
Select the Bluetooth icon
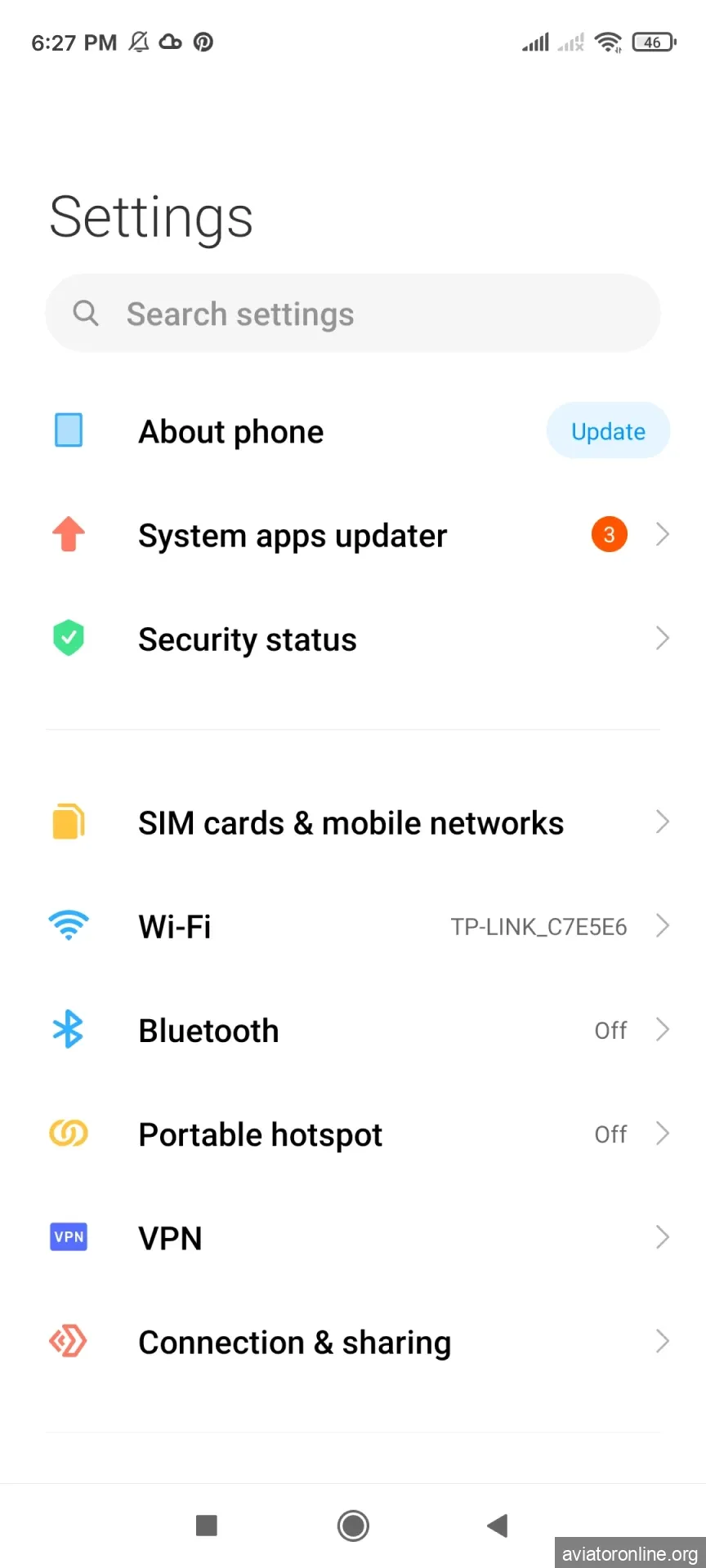[69, 1029]
